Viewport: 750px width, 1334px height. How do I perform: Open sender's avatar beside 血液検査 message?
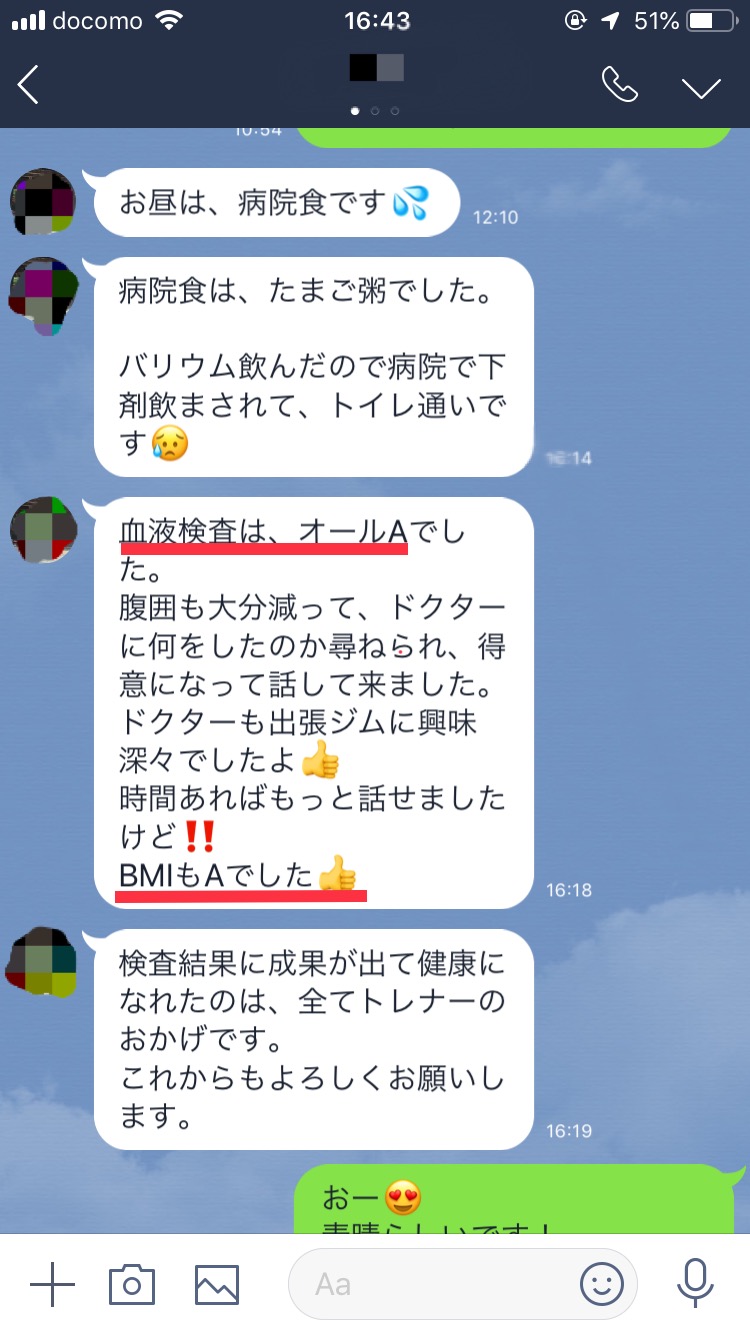(x=43, y=530)
